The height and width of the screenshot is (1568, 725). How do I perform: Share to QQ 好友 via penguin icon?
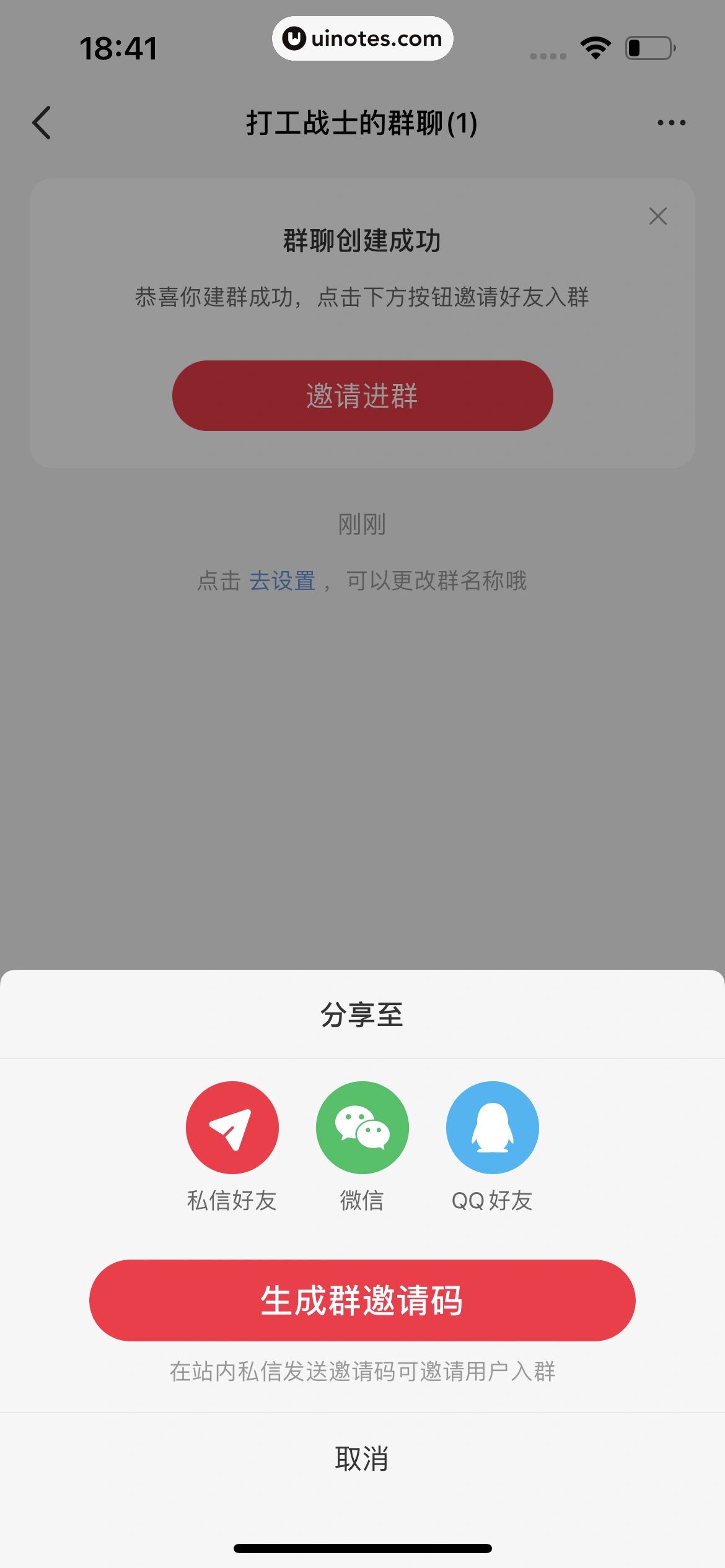click(x=492, y=1128)
